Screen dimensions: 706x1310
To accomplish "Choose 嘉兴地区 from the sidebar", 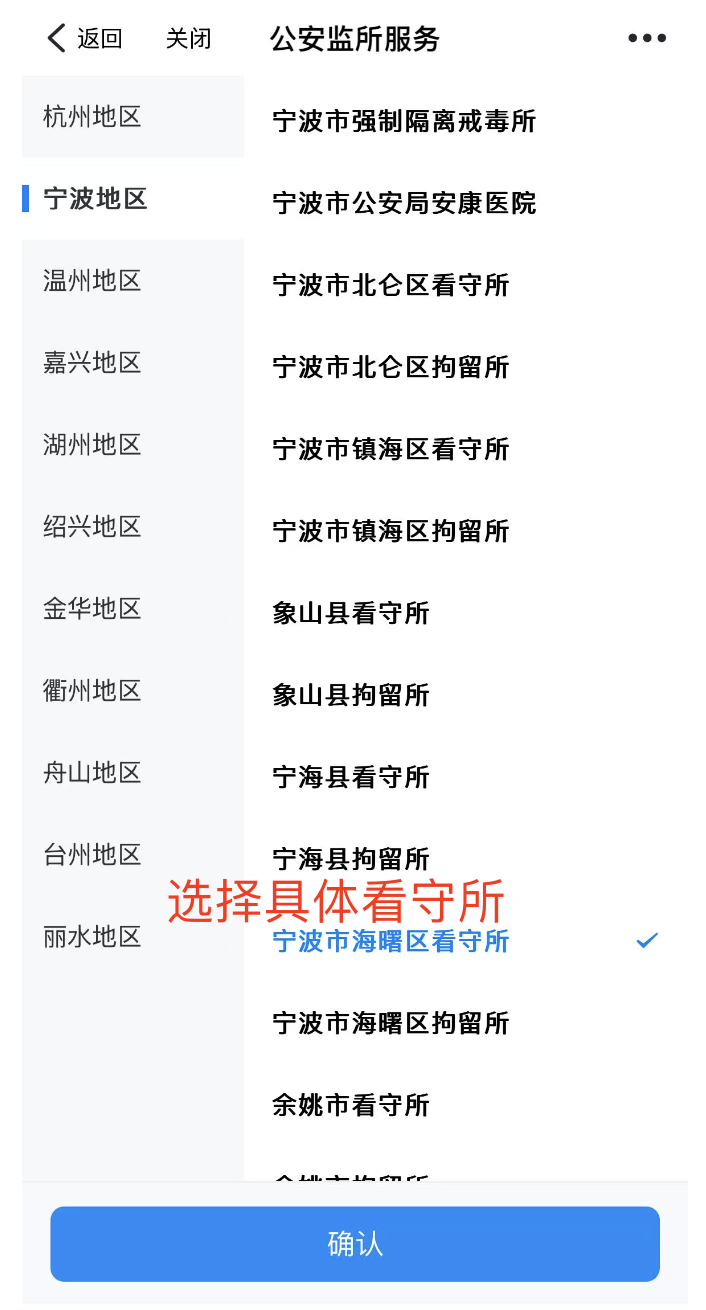I will (133, 363).
